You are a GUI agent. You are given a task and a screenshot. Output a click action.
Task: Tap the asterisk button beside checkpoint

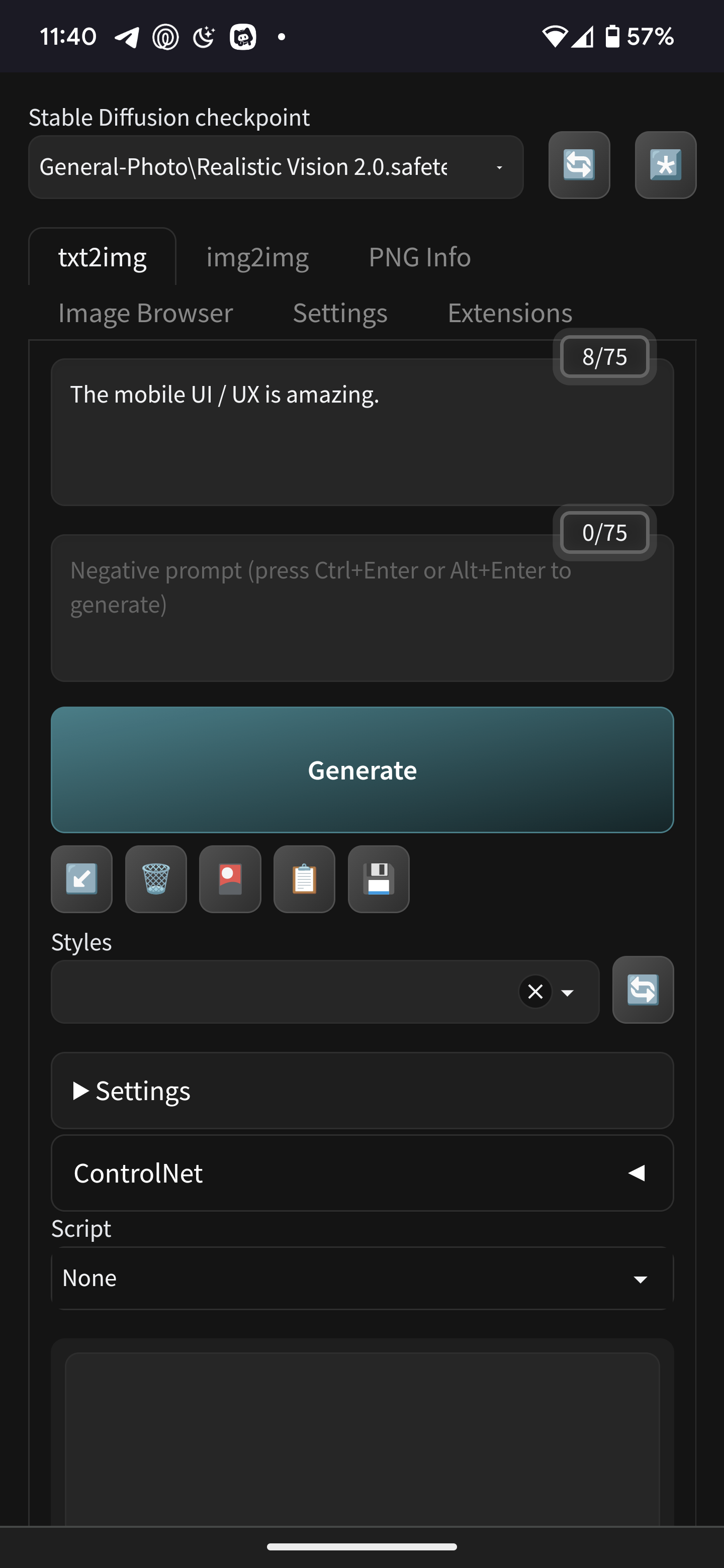665,165
